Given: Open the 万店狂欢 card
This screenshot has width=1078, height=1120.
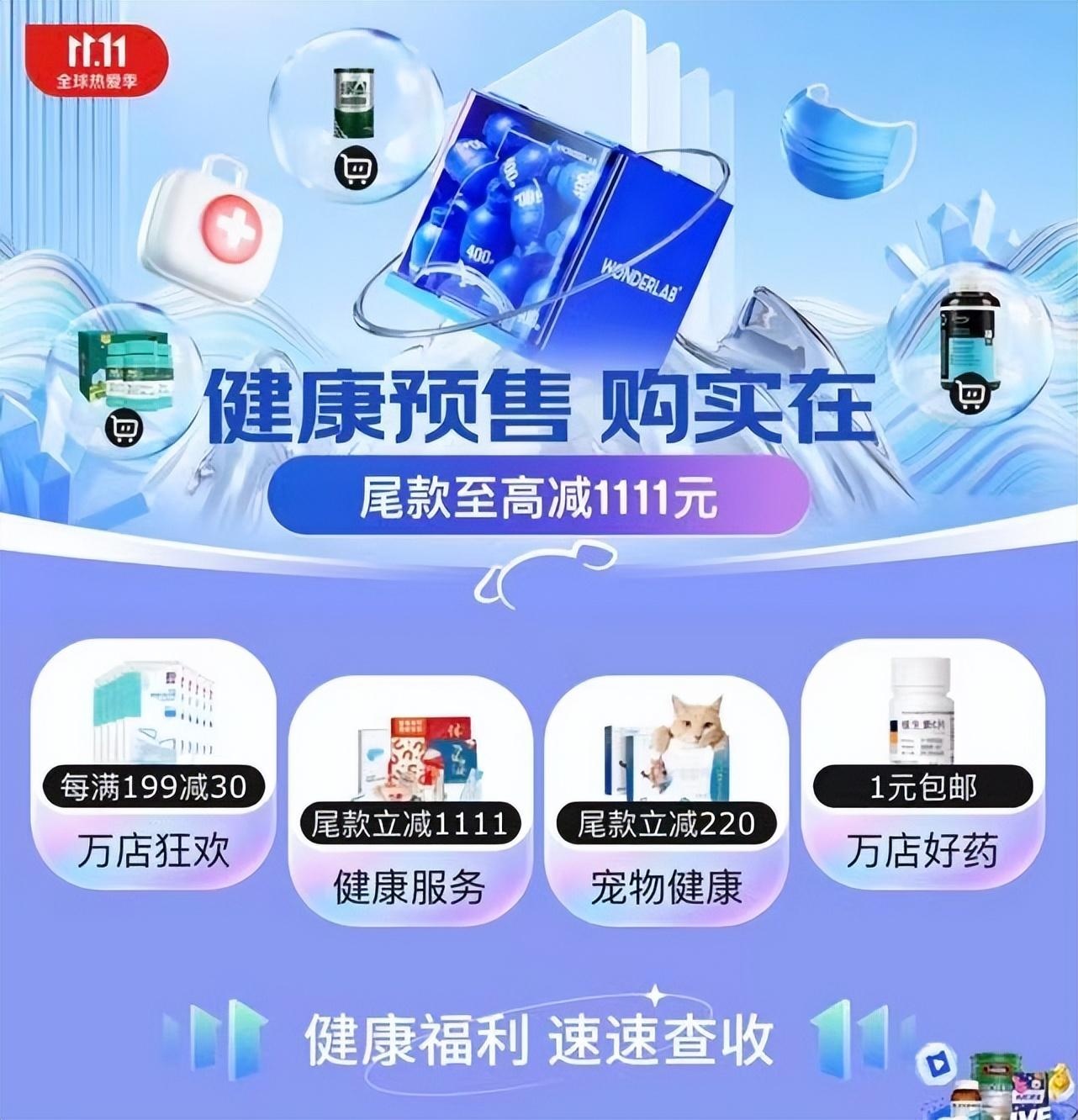Looking at the screenshot, I should [153, 763].
